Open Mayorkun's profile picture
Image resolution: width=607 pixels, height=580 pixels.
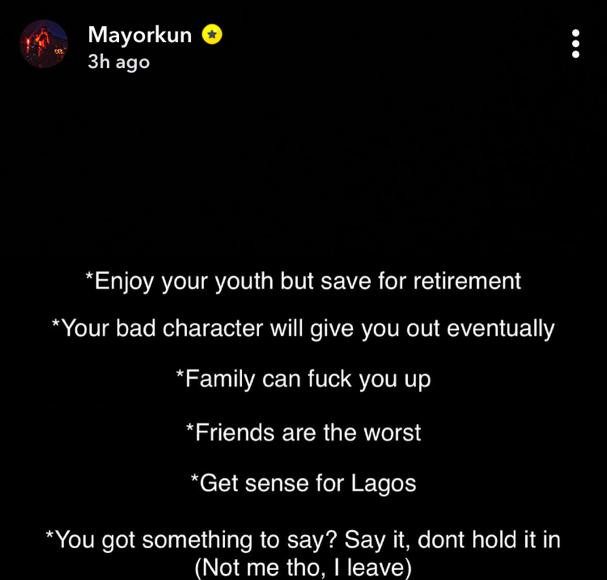44,44
